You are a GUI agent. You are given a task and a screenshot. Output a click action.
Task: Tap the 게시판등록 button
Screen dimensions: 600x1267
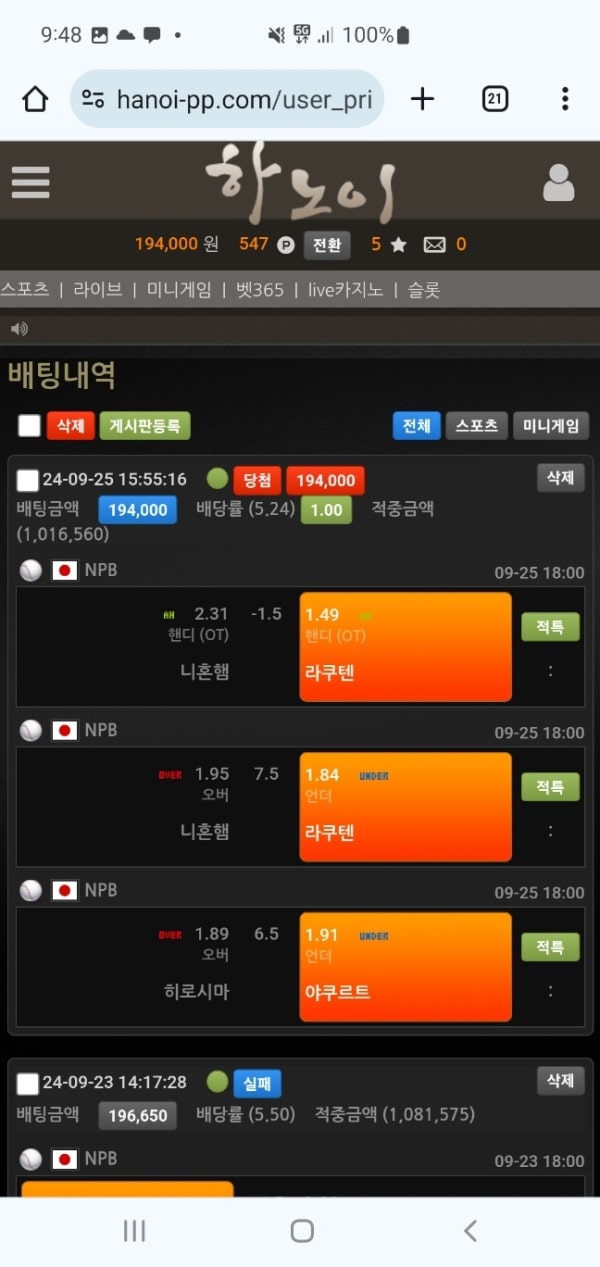(x=144, y=426)
